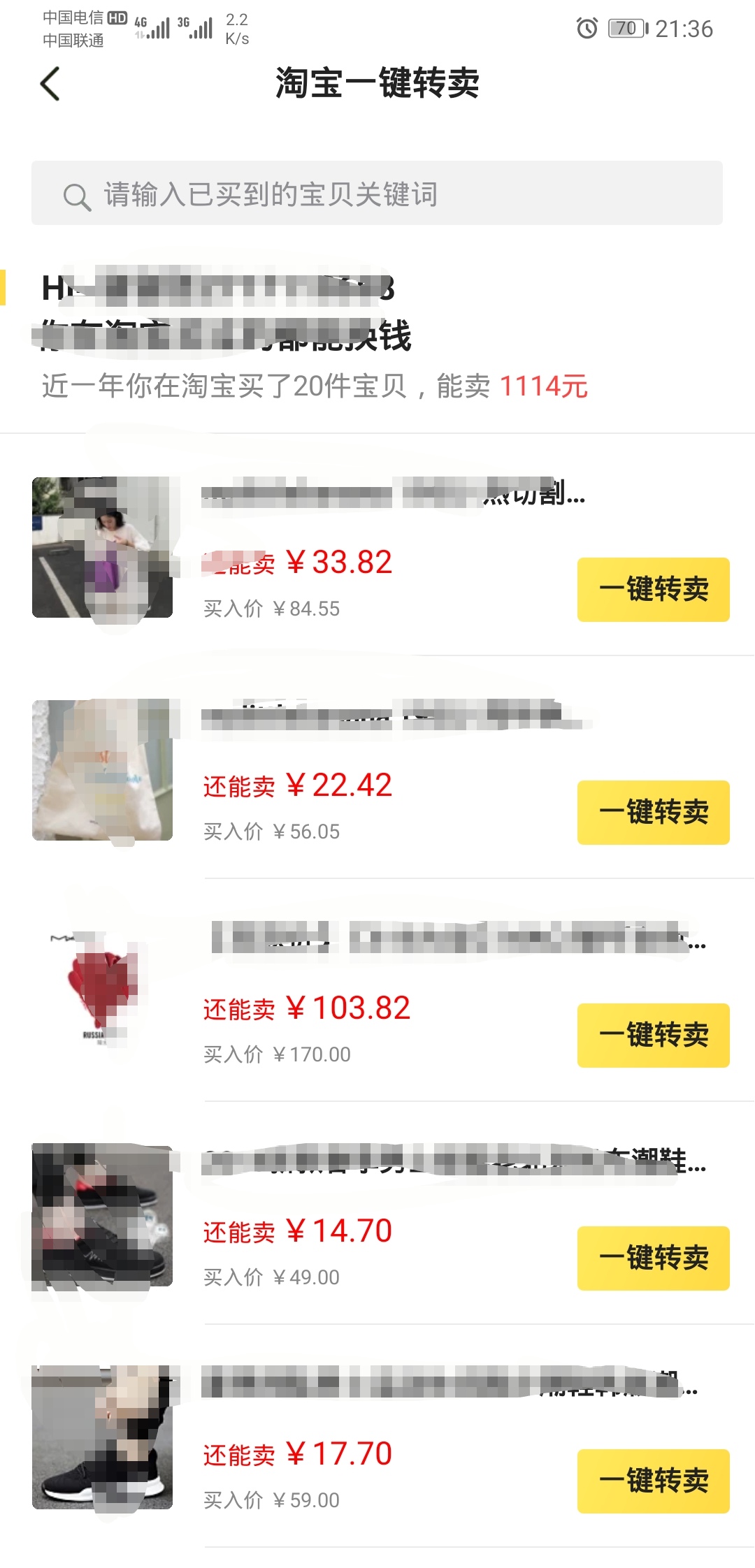Go back from 淘宝一键转卖 page

pyautogui.click(x=50, y=84)
